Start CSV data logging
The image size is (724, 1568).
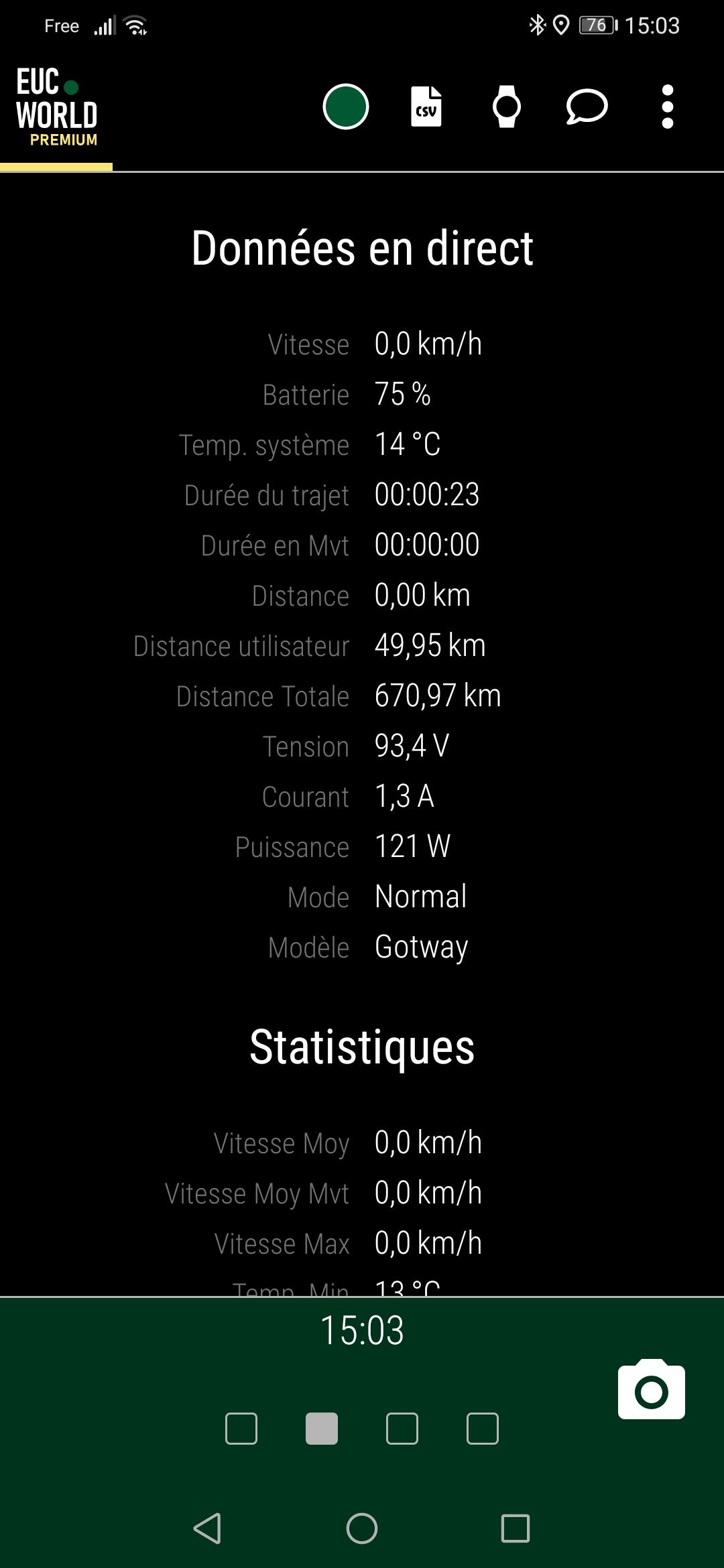[x=426, y=107]
